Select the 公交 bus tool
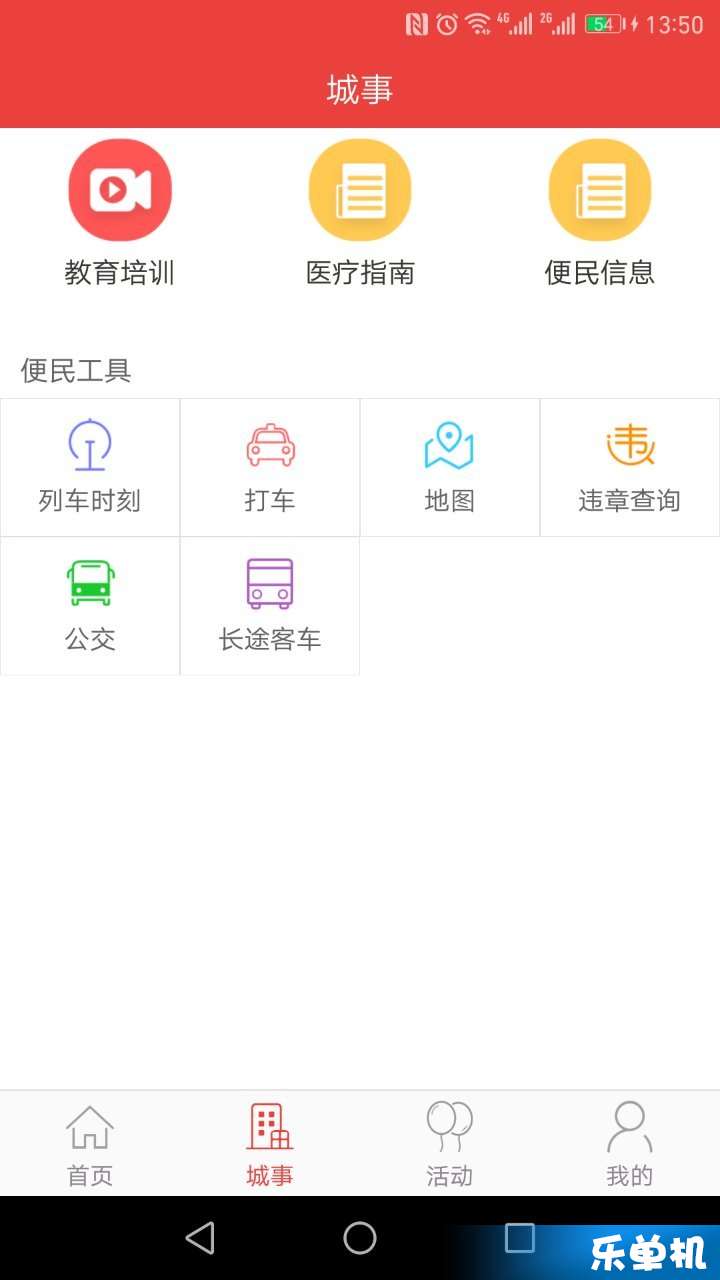 pyautogui.click(x=90, y=606)
